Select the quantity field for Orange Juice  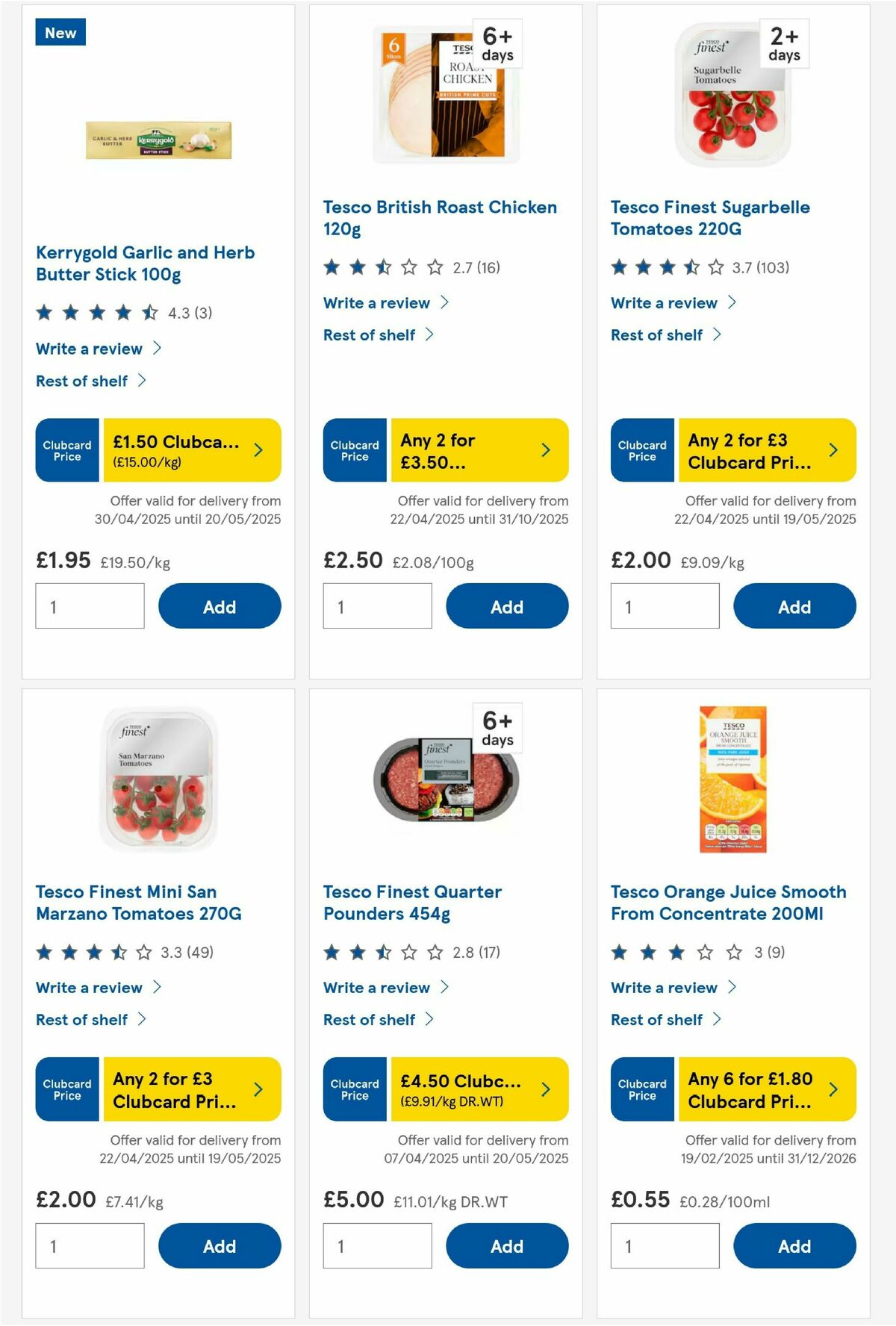click(665, 1245)
